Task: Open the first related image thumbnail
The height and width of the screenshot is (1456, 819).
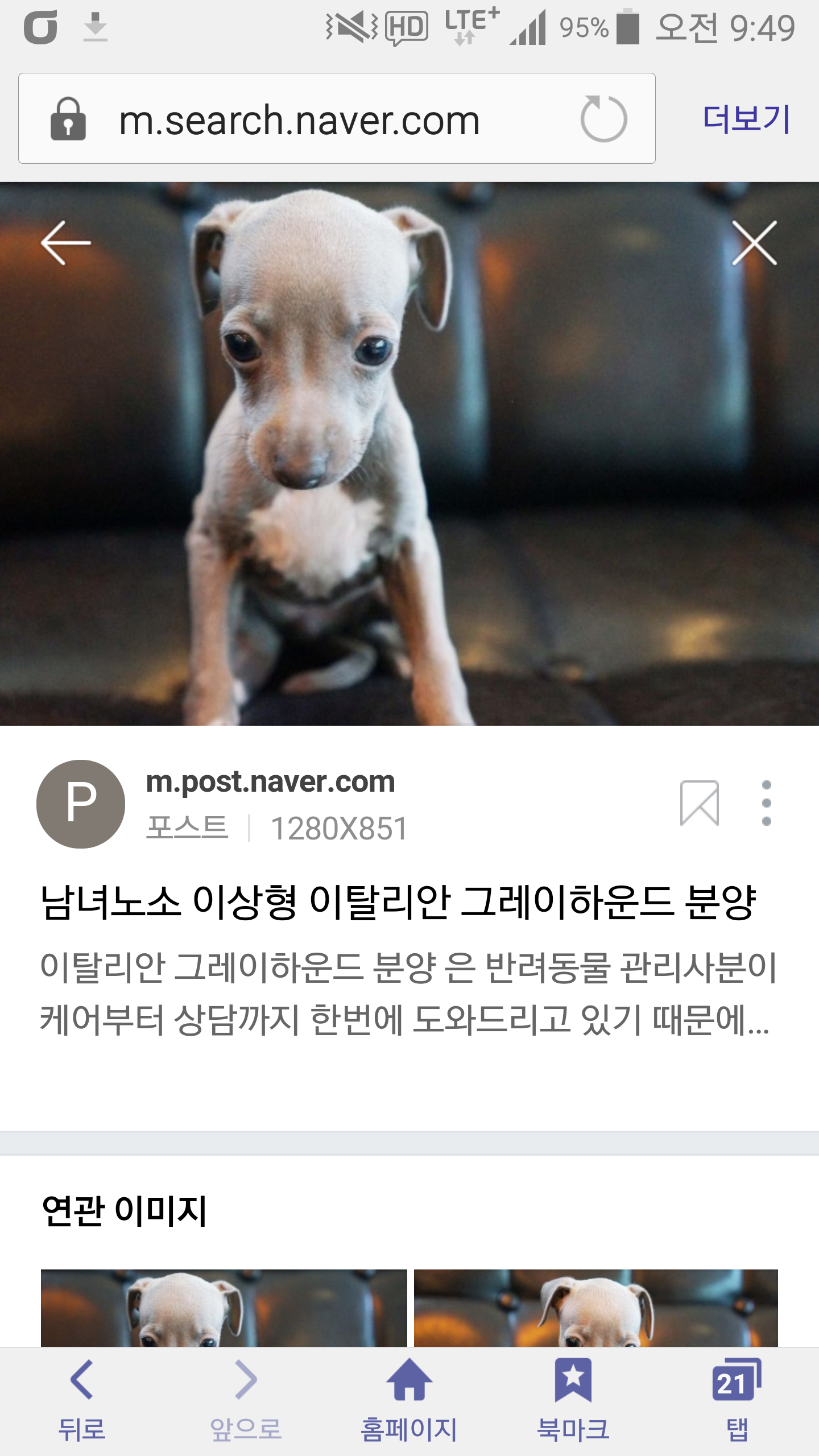Action: click(224, 1308)
